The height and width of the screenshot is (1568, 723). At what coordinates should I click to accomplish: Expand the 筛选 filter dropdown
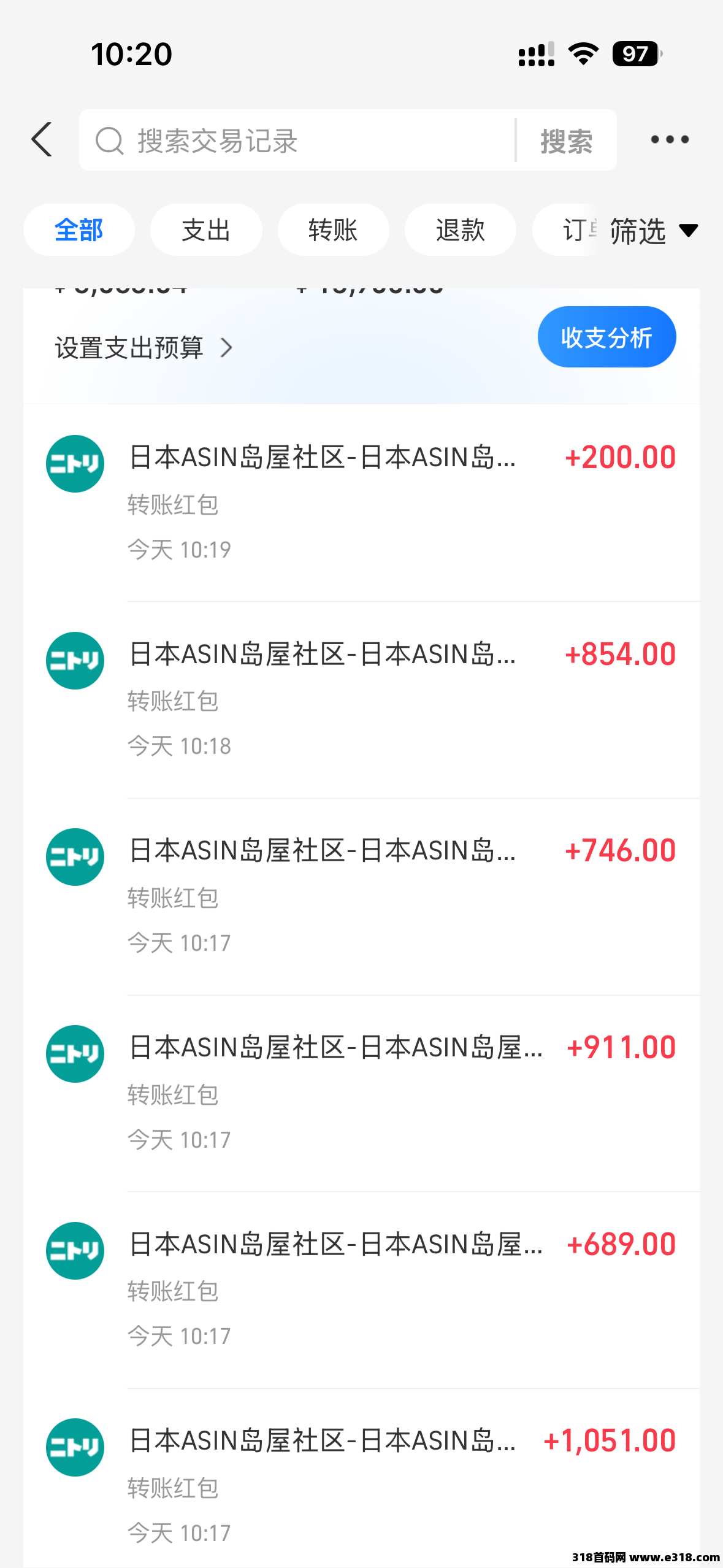click(653, 231)
